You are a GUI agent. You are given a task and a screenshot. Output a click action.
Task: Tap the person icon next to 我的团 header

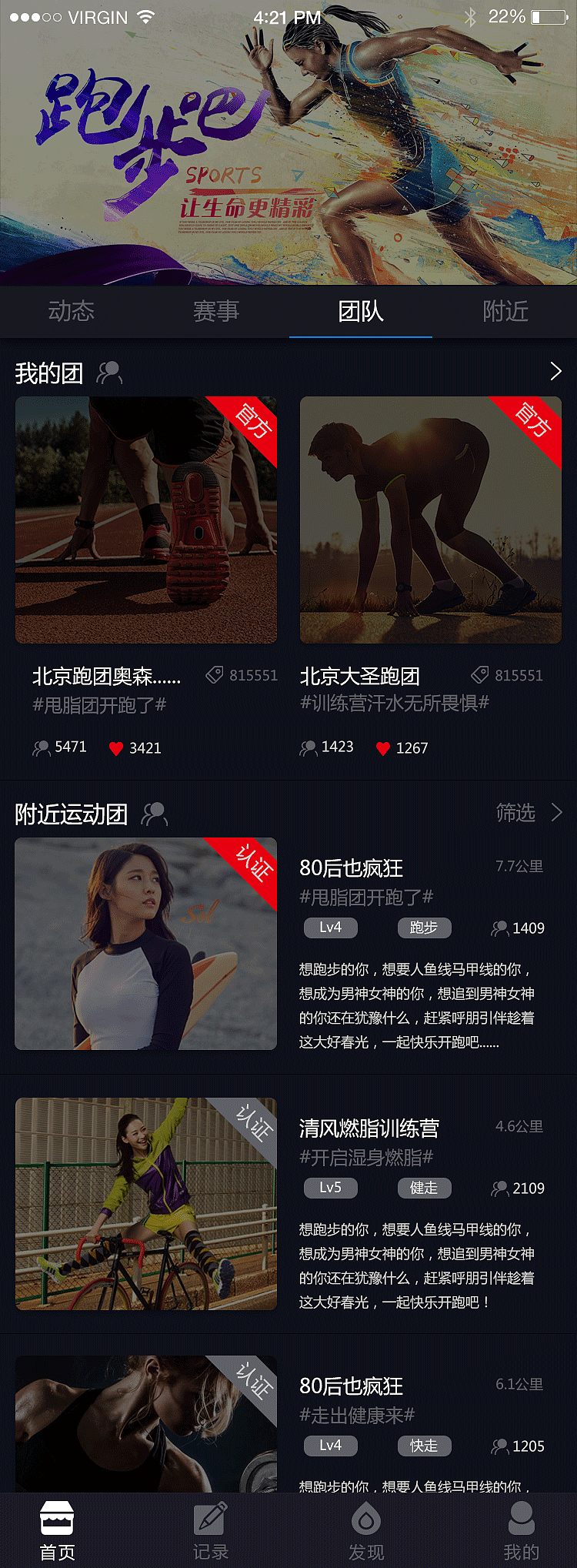pos(110,373)
